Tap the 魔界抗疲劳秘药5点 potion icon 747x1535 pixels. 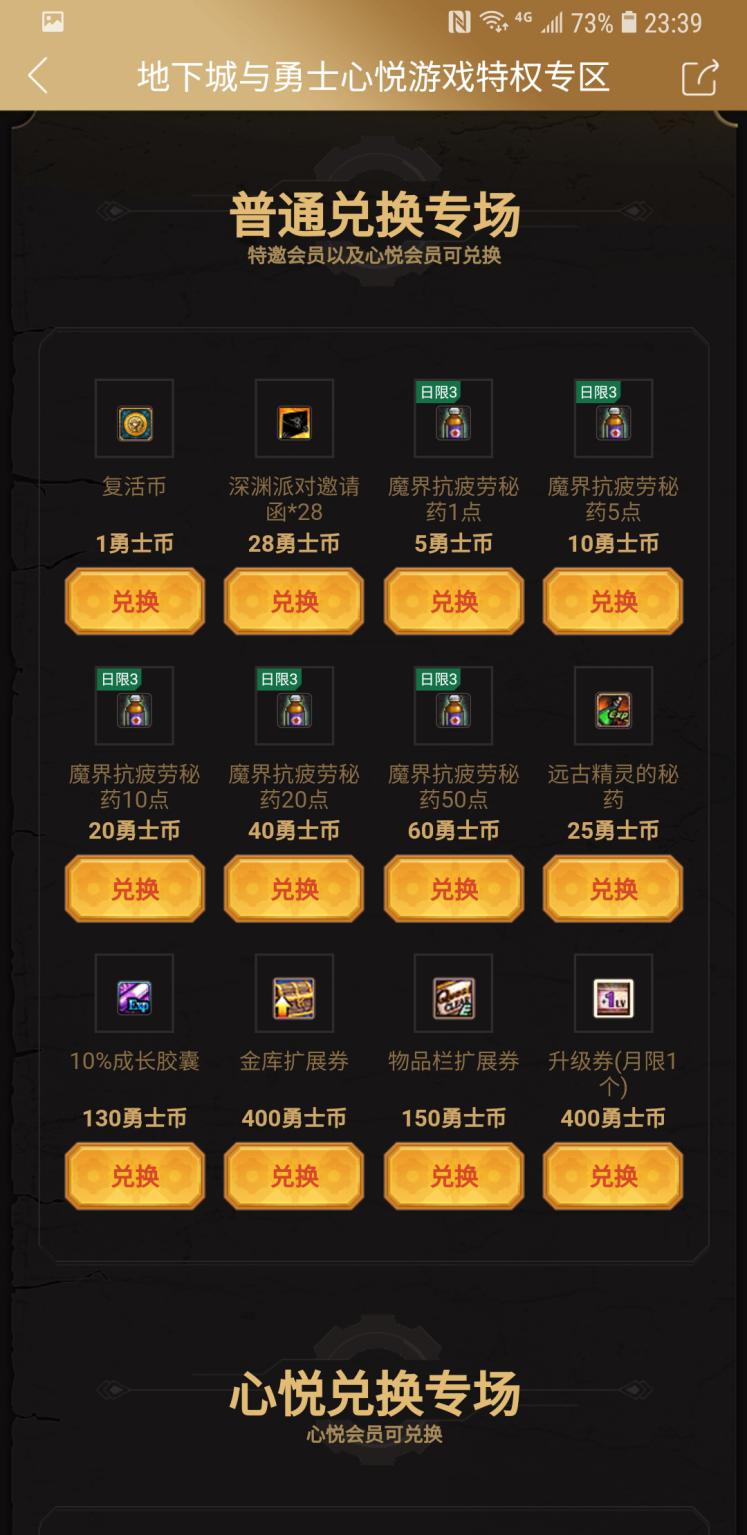pos(613,423)
